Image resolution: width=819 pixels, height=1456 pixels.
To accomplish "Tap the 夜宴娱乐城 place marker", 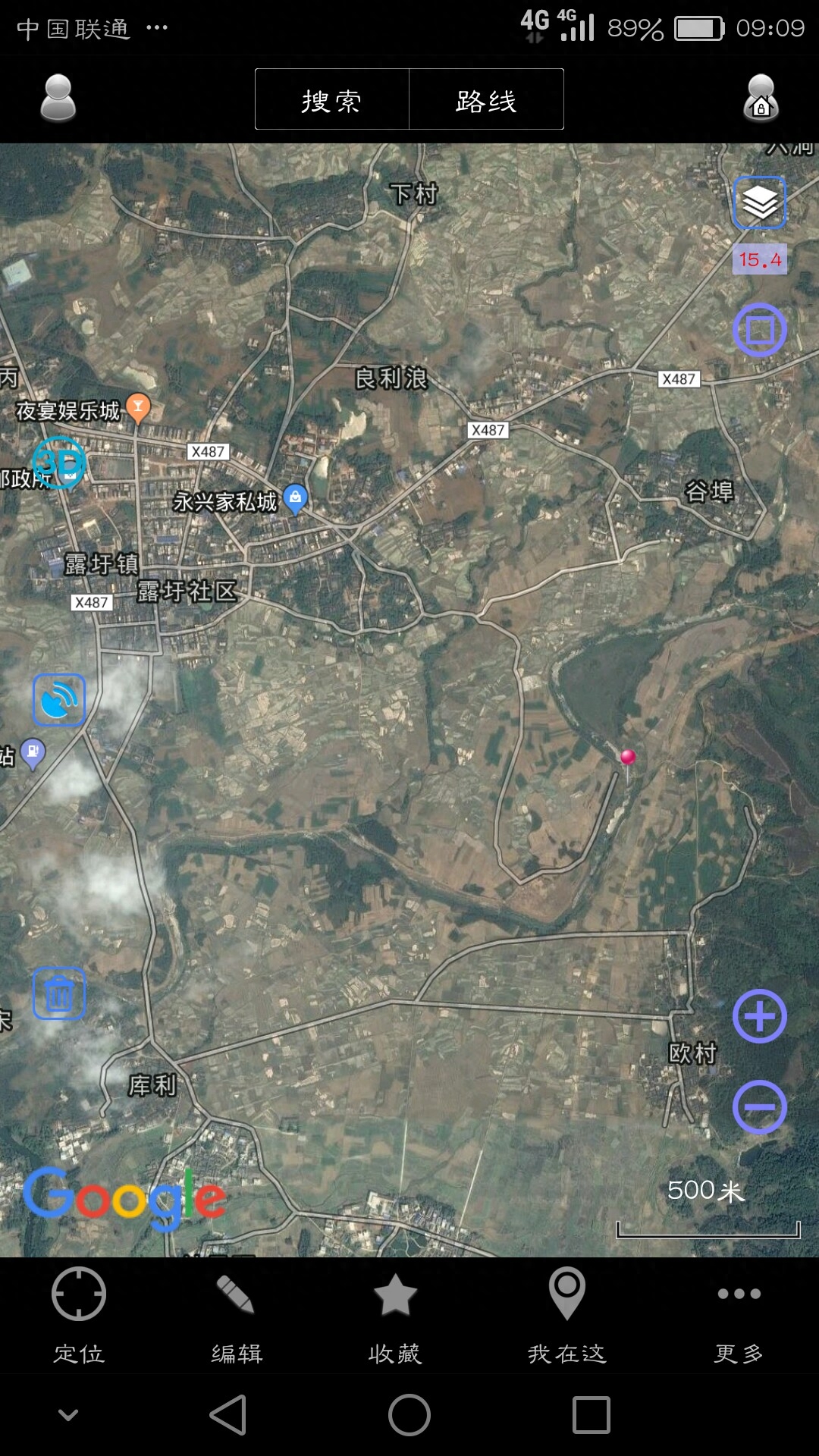I will (x=138, y=408).
